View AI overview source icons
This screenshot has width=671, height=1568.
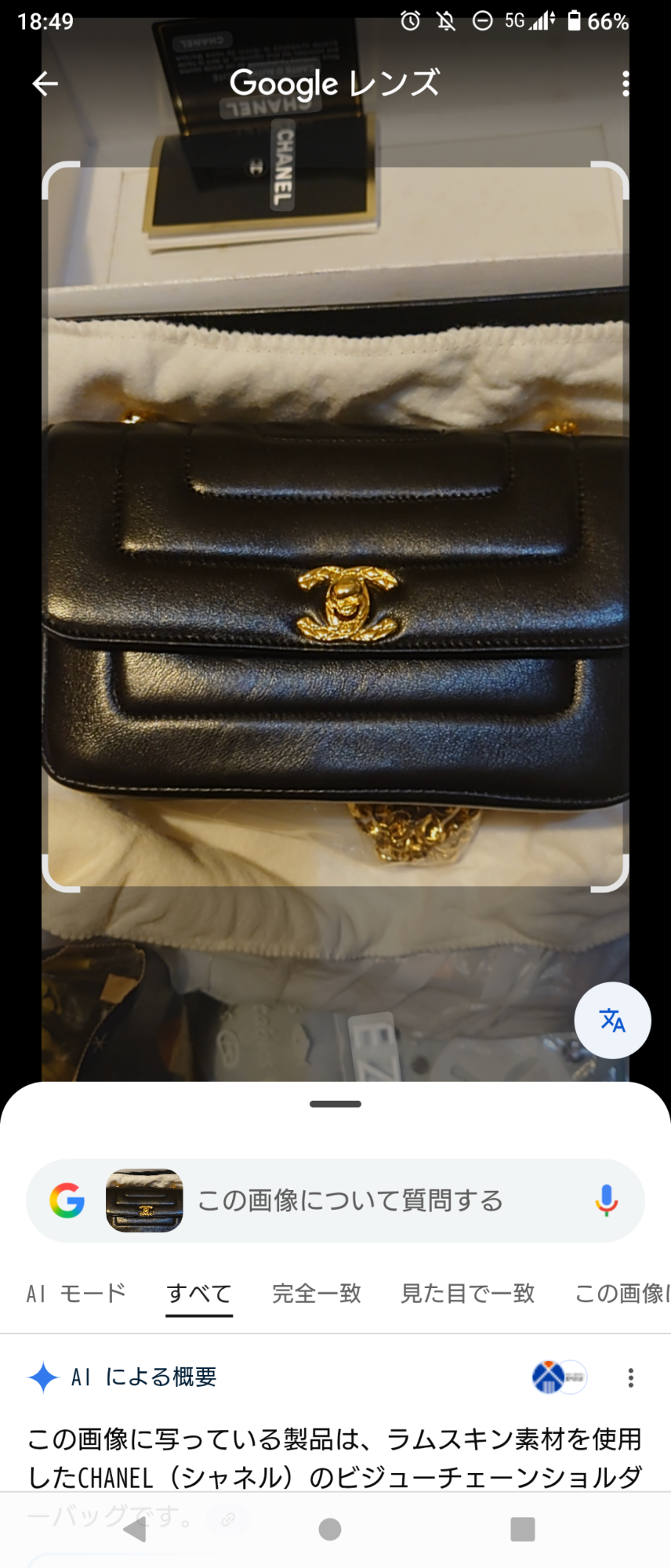point(559,1377)
